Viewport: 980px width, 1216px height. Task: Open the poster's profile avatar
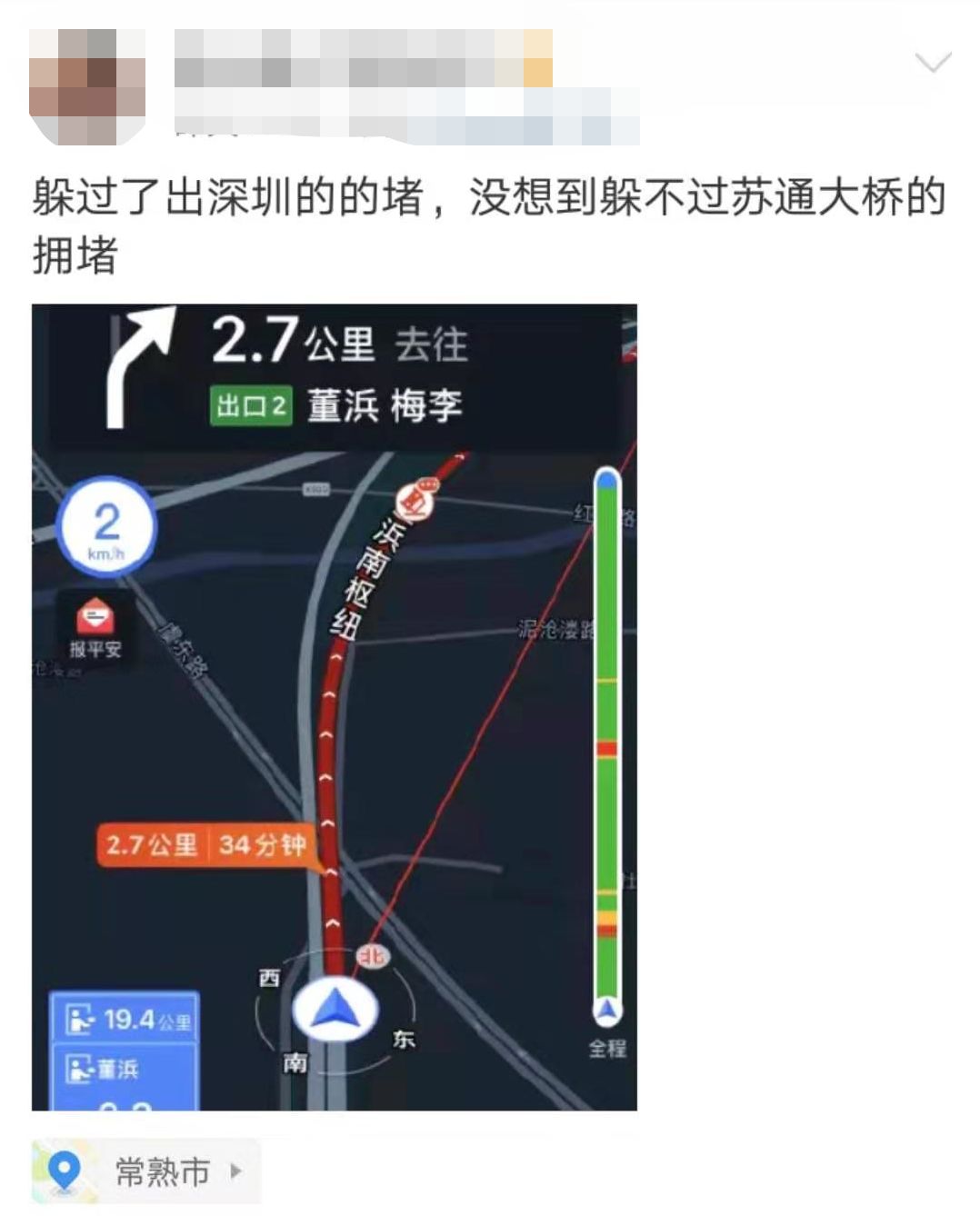pyautogui.click(x=87, y=87)
